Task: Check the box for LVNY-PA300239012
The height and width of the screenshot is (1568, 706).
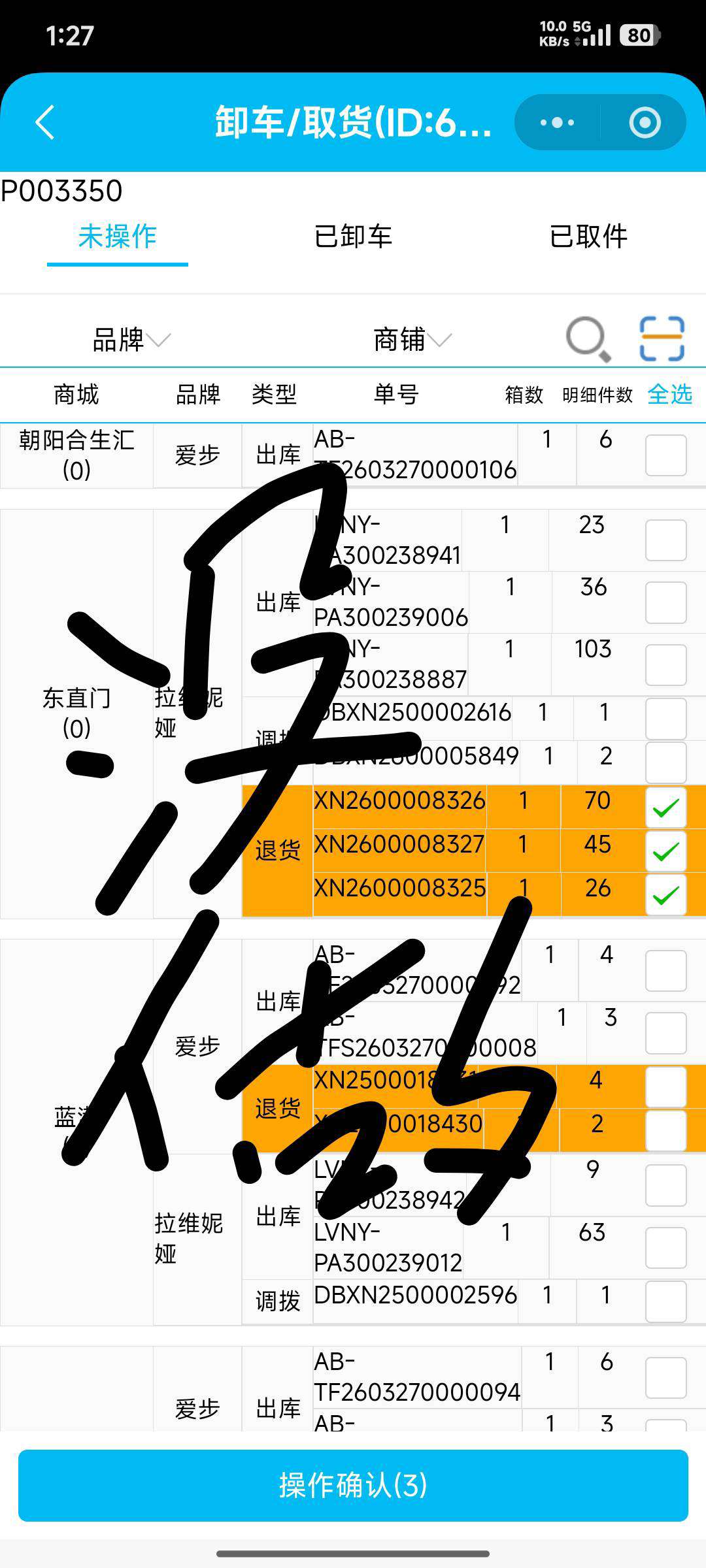Action: [665, 1247]
